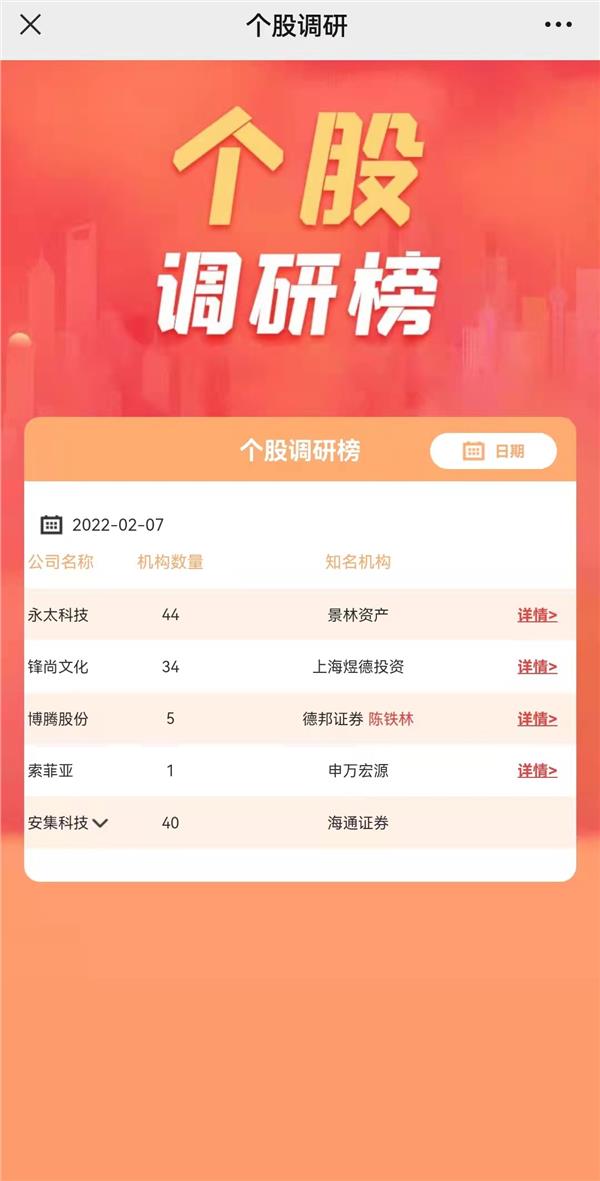View 详情 for 索菲亚
The width and height of the screenshot is (600, 1181).
pos(537,771)
